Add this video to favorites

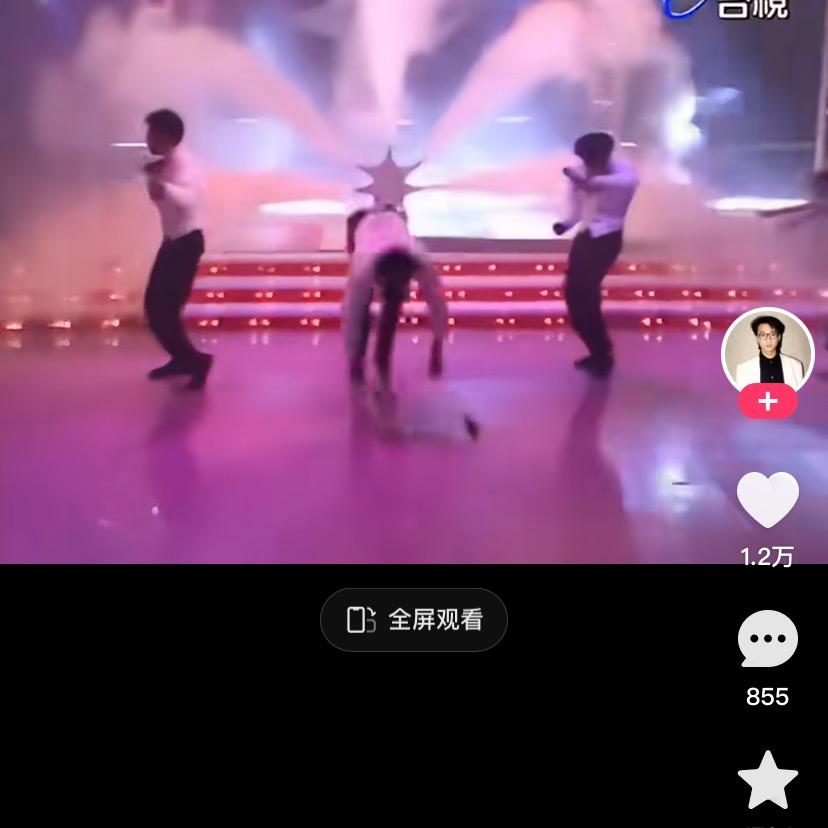(767, 781)
